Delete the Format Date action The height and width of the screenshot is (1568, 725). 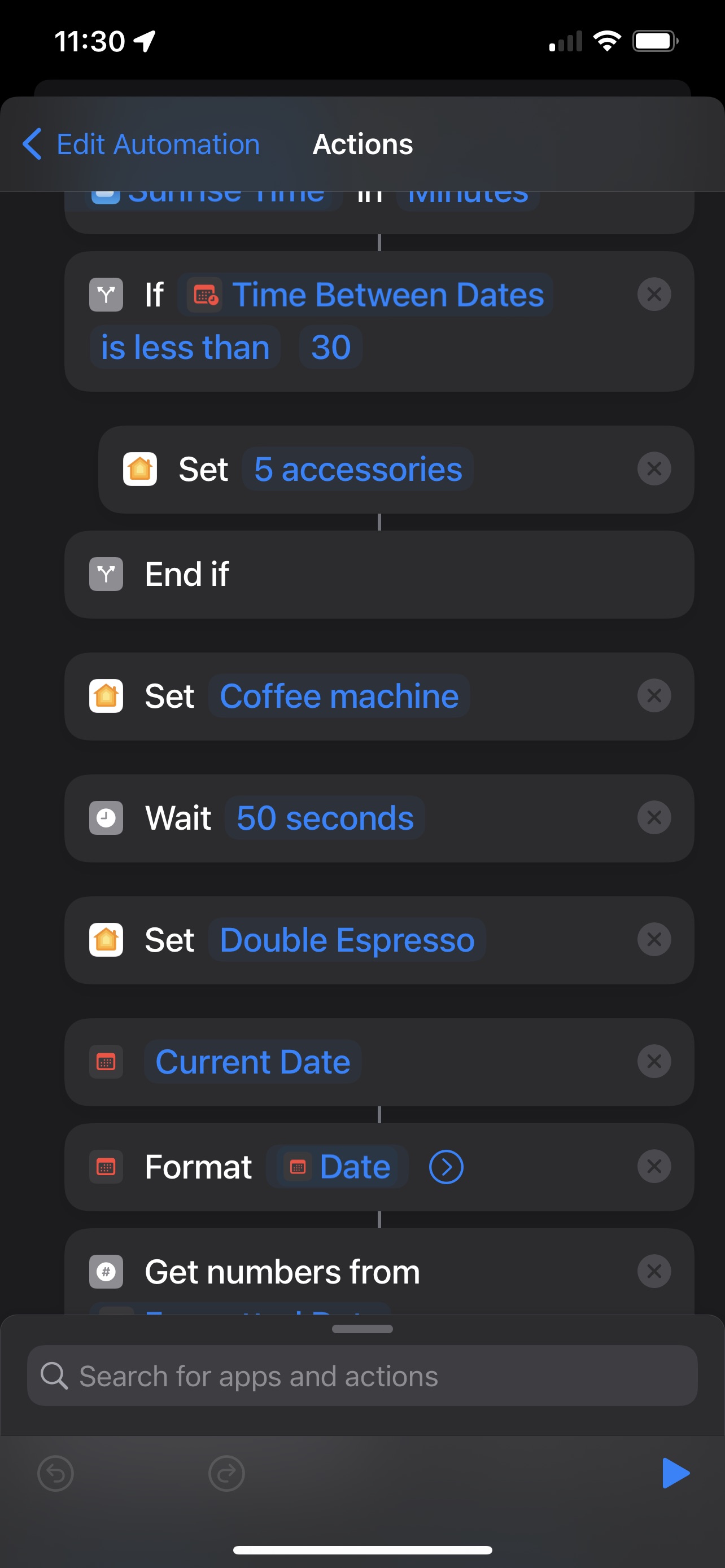coord(654,1166)
